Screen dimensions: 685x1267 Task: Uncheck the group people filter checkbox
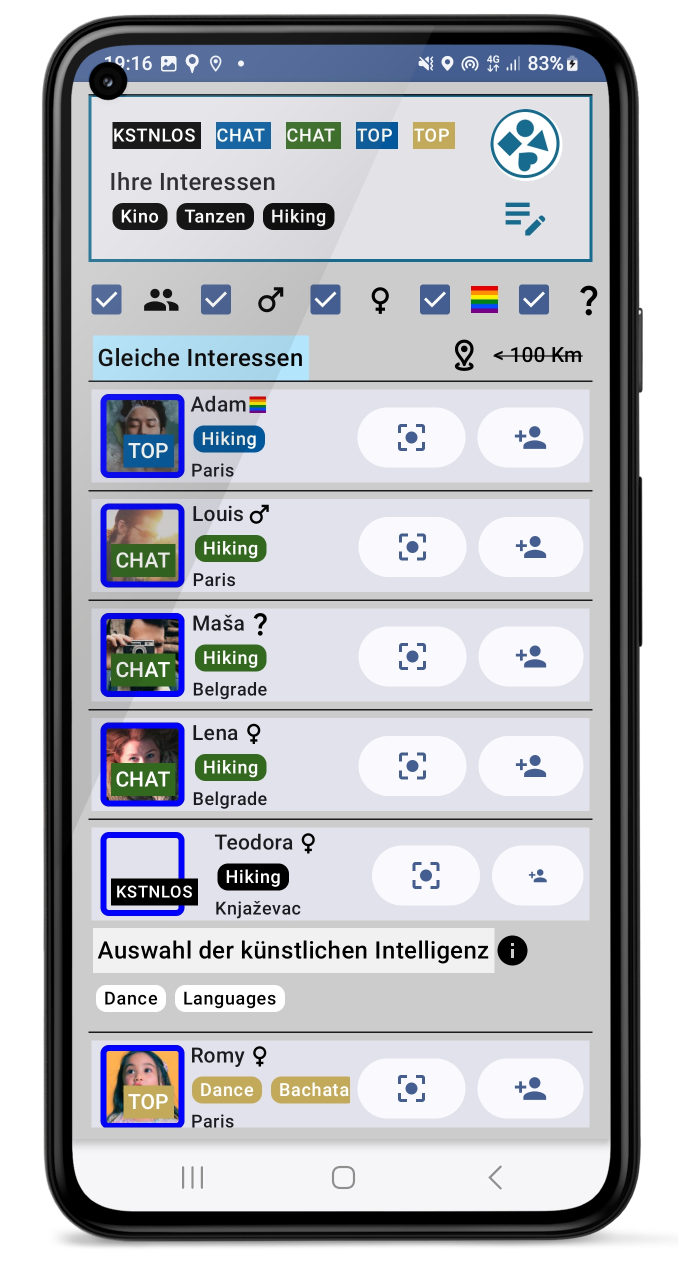pyautogui.click(x=107, y=300)
